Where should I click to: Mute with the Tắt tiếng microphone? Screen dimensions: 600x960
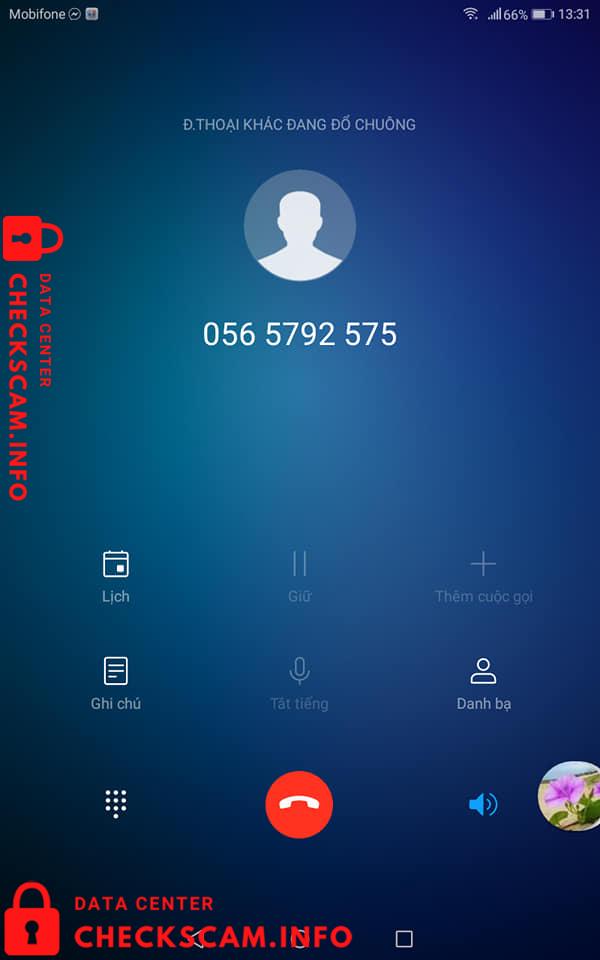click(x=299, y=683)
